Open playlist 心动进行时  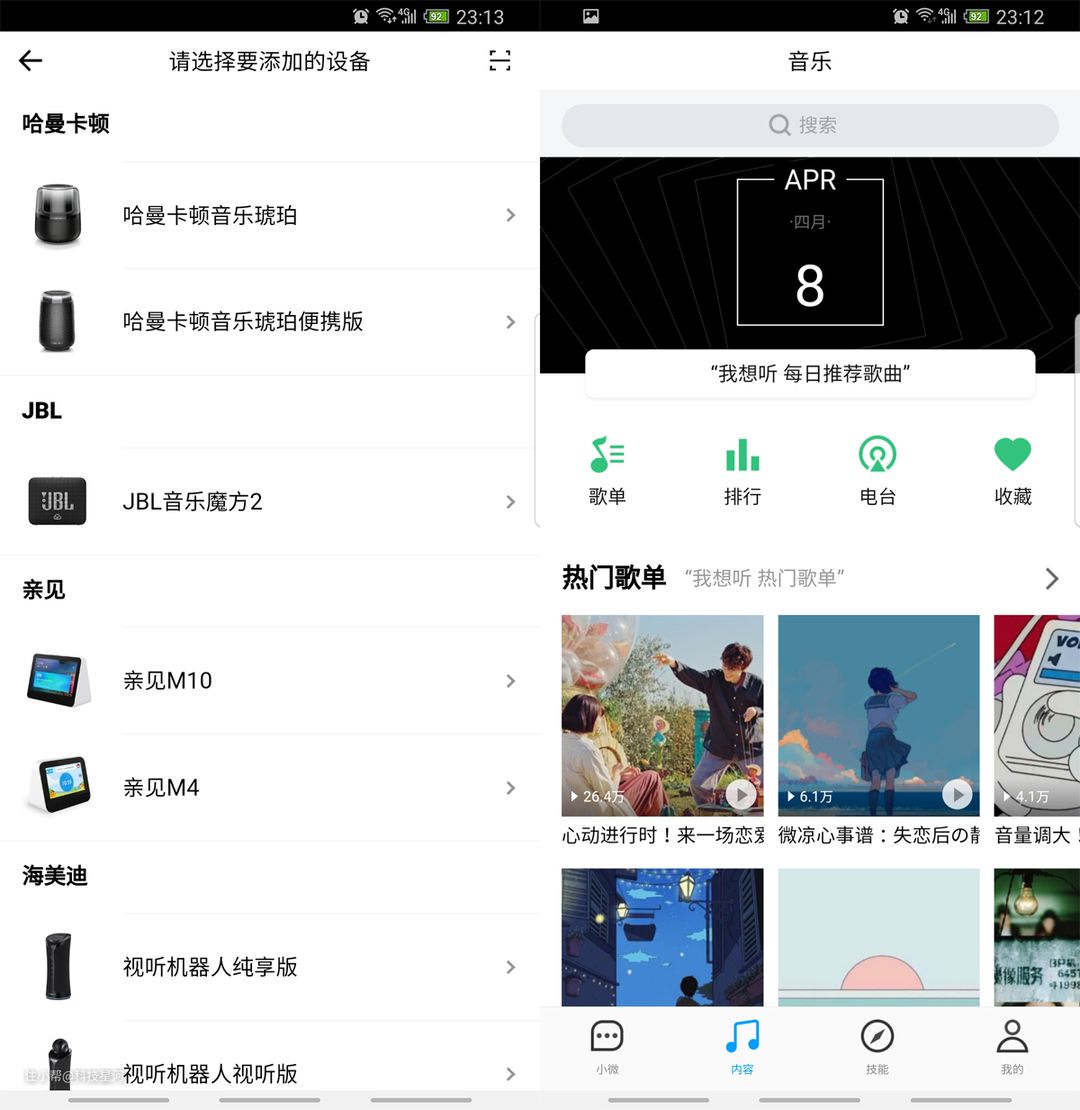tap(662, 716)
